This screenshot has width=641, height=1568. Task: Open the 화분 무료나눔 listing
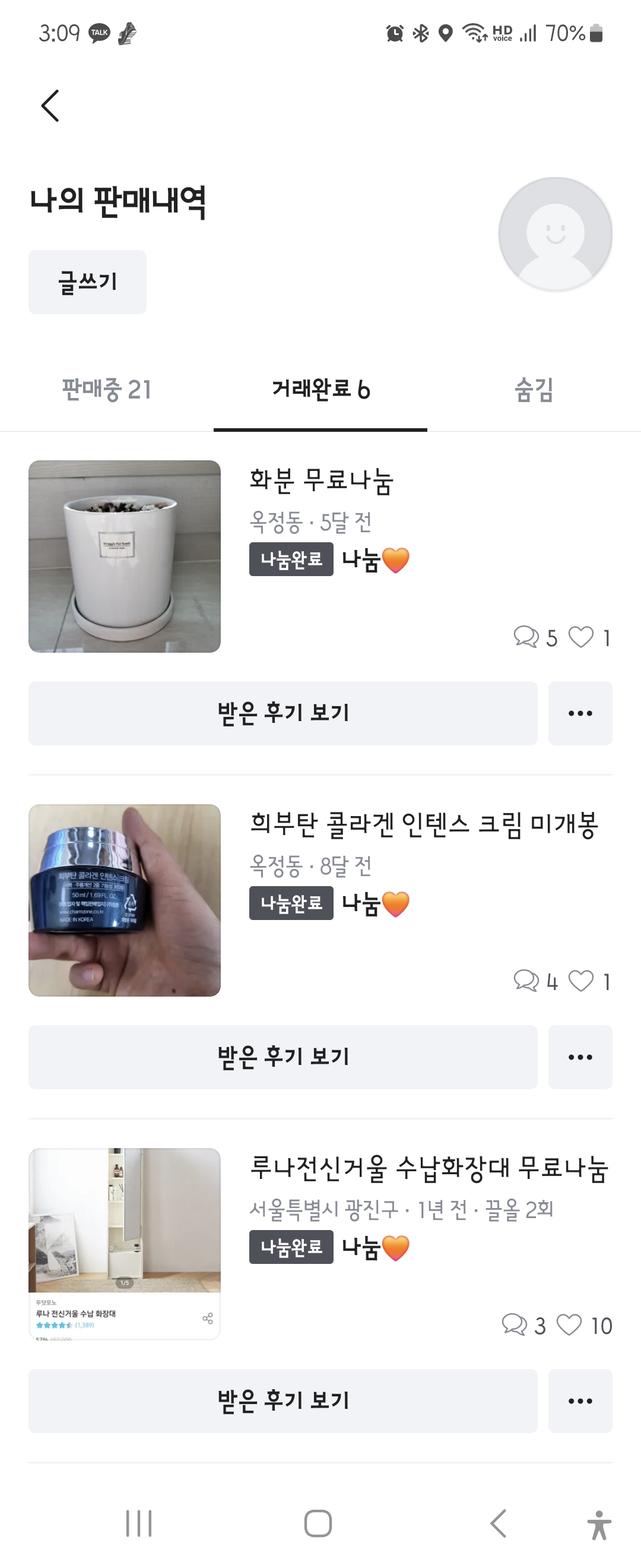[321, 481]
